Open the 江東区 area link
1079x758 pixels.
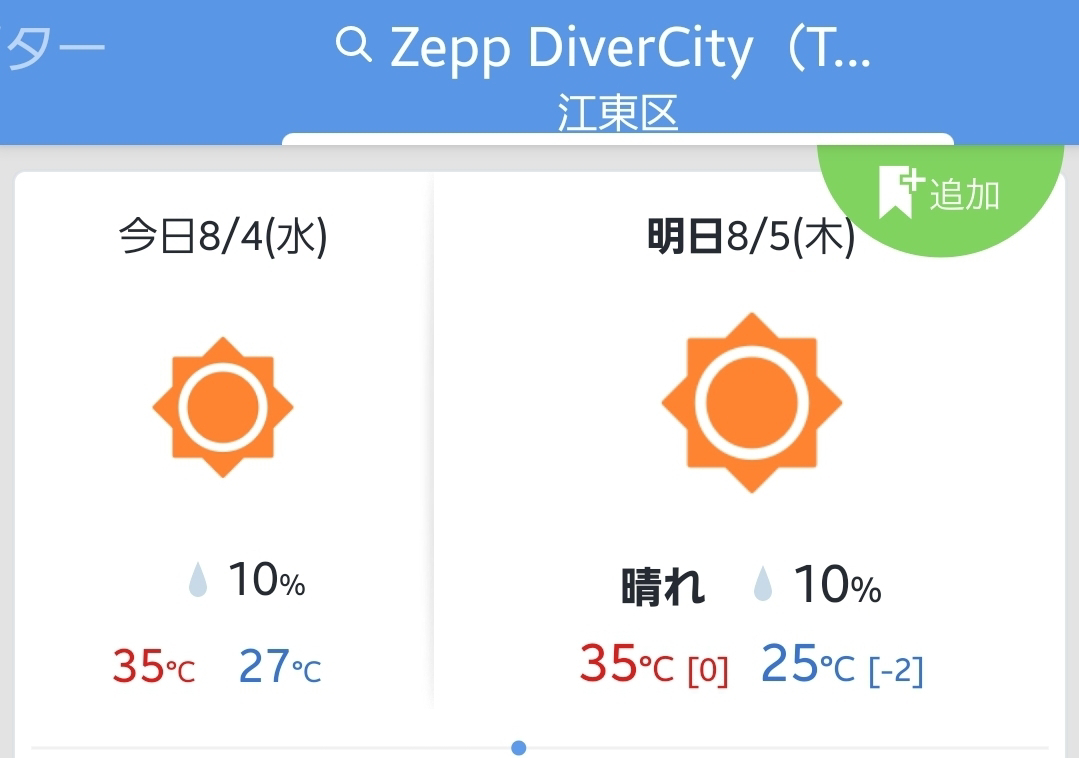pyautogui.click(x=617, y=113)
